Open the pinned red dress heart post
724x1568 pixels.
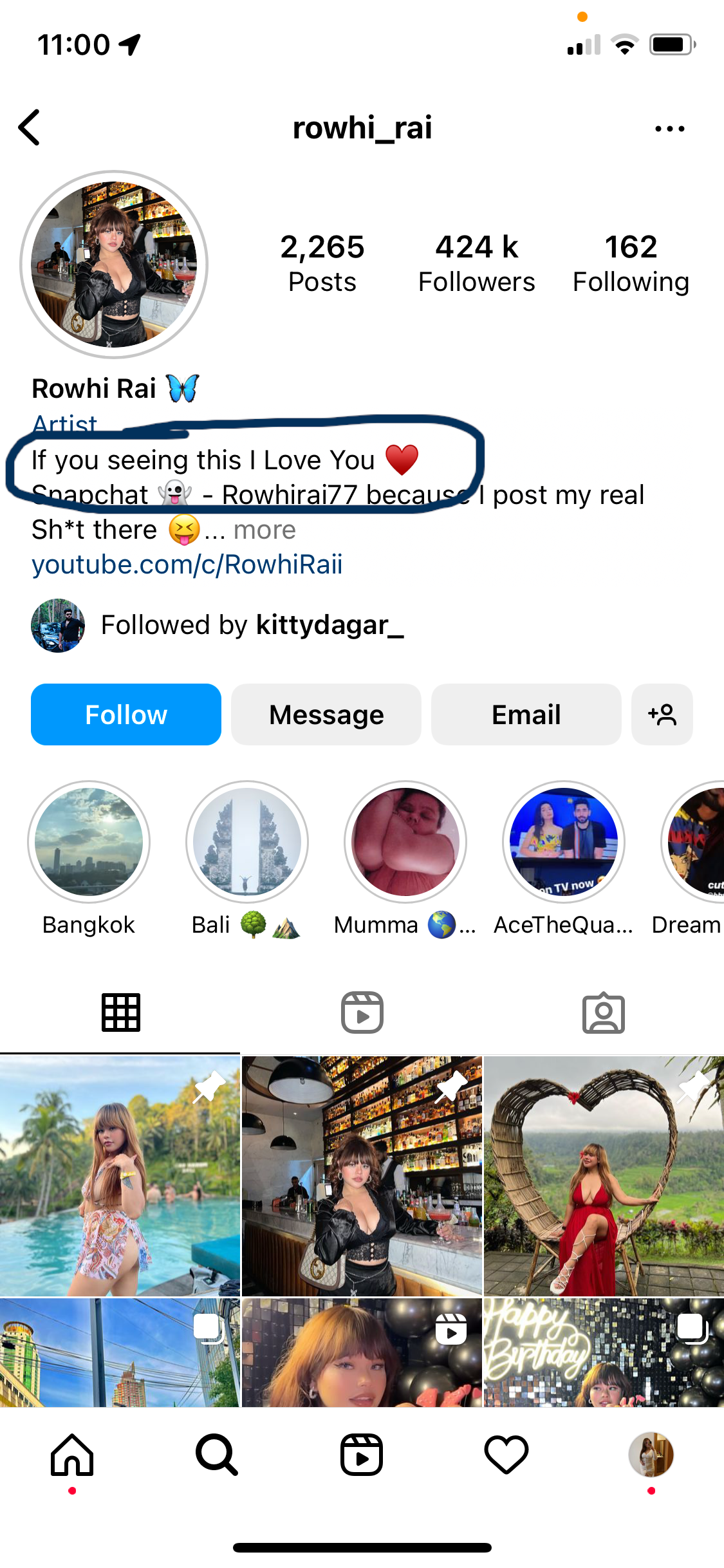pyautogui.click(x=604, y=1175)
